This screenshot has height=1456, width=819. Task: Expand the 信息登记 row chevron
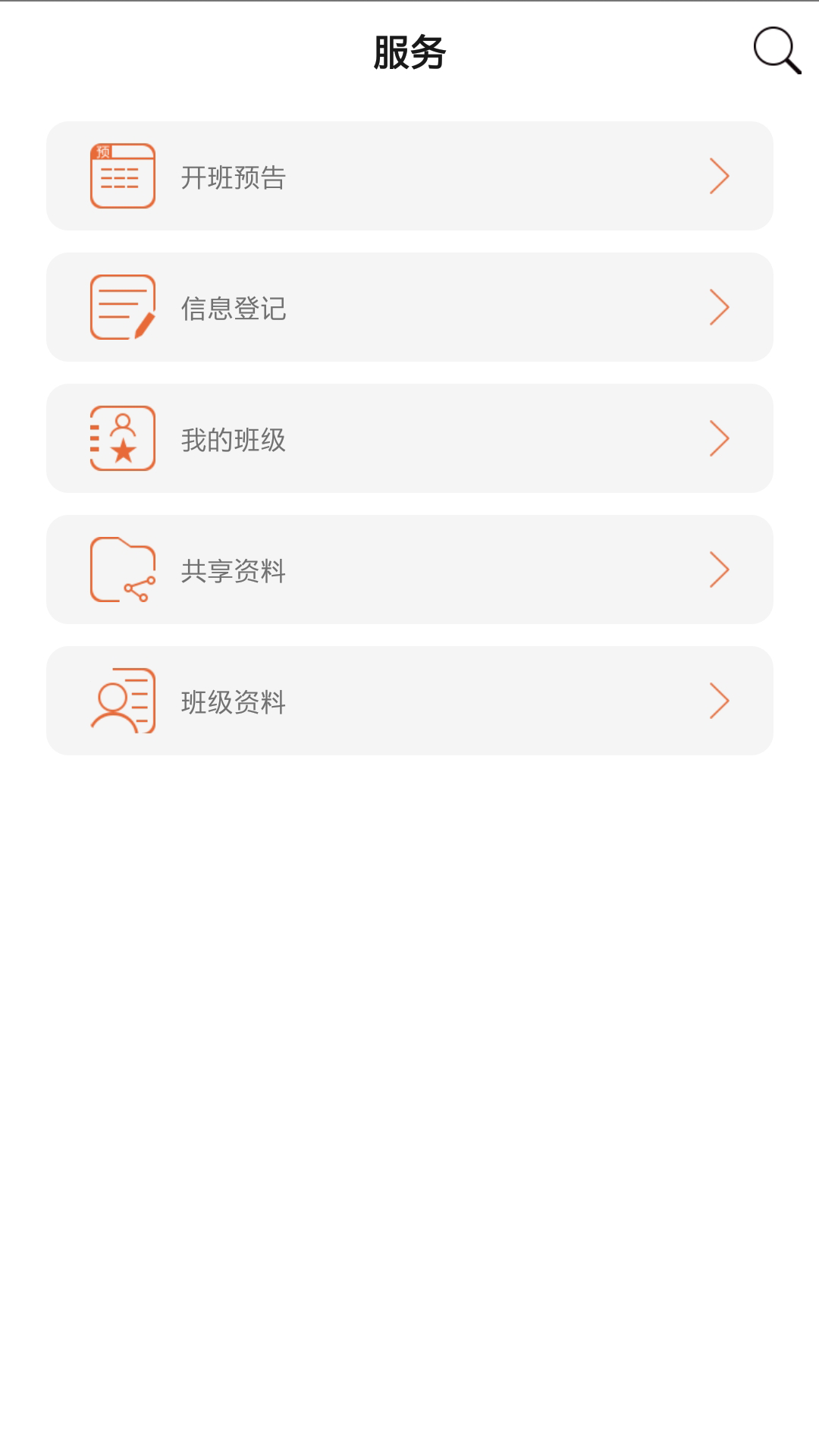point(720,306)
